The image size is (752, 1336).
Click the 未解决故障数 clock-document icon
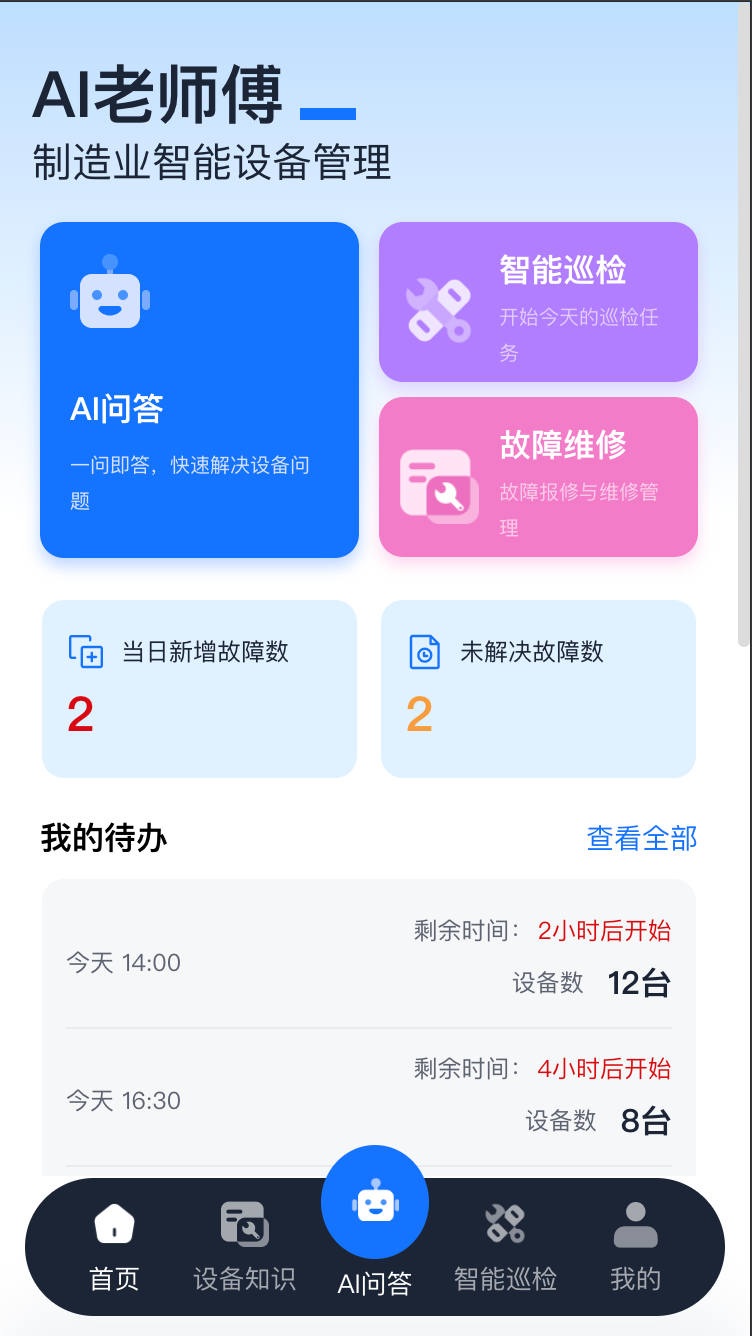(424, 651)
